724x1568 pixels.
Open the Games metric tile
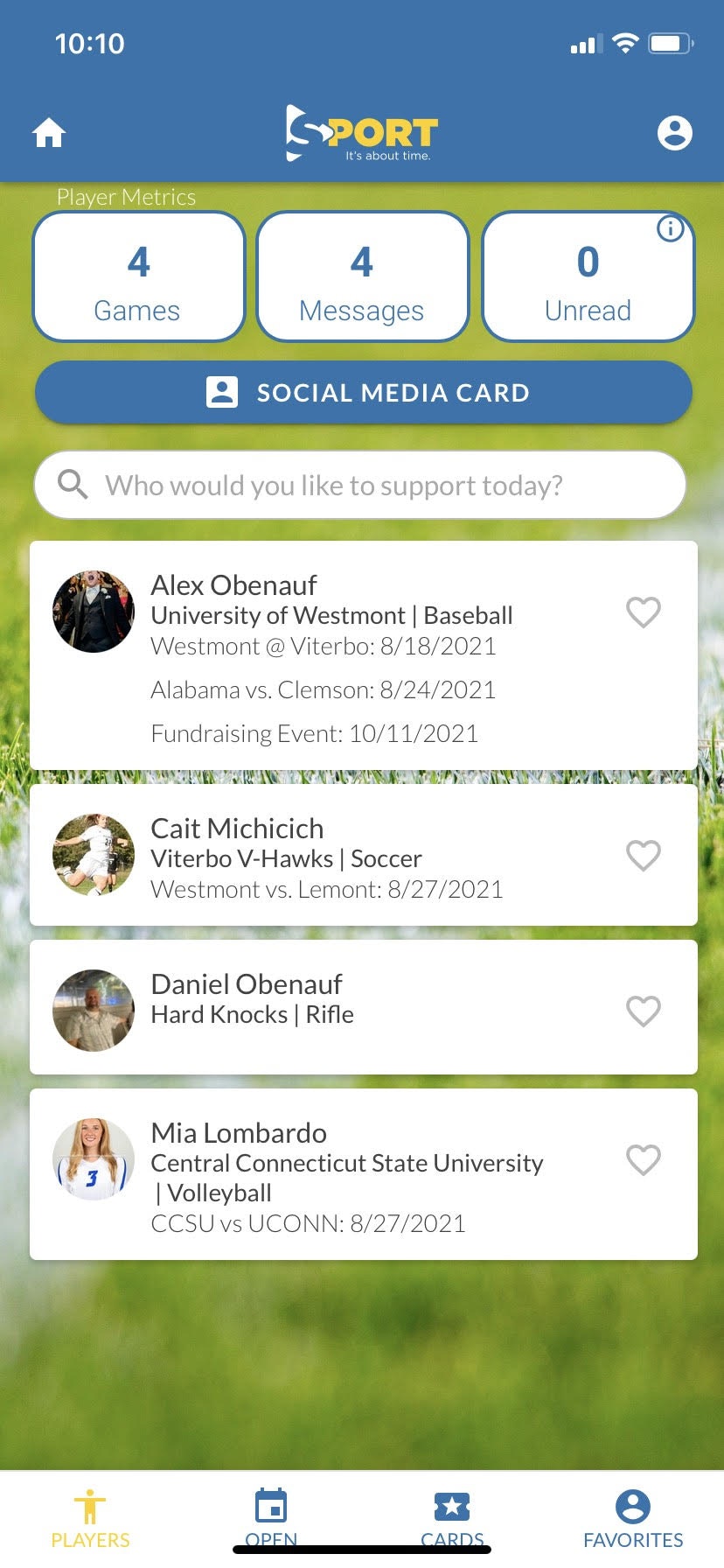[x=138, y=276]
